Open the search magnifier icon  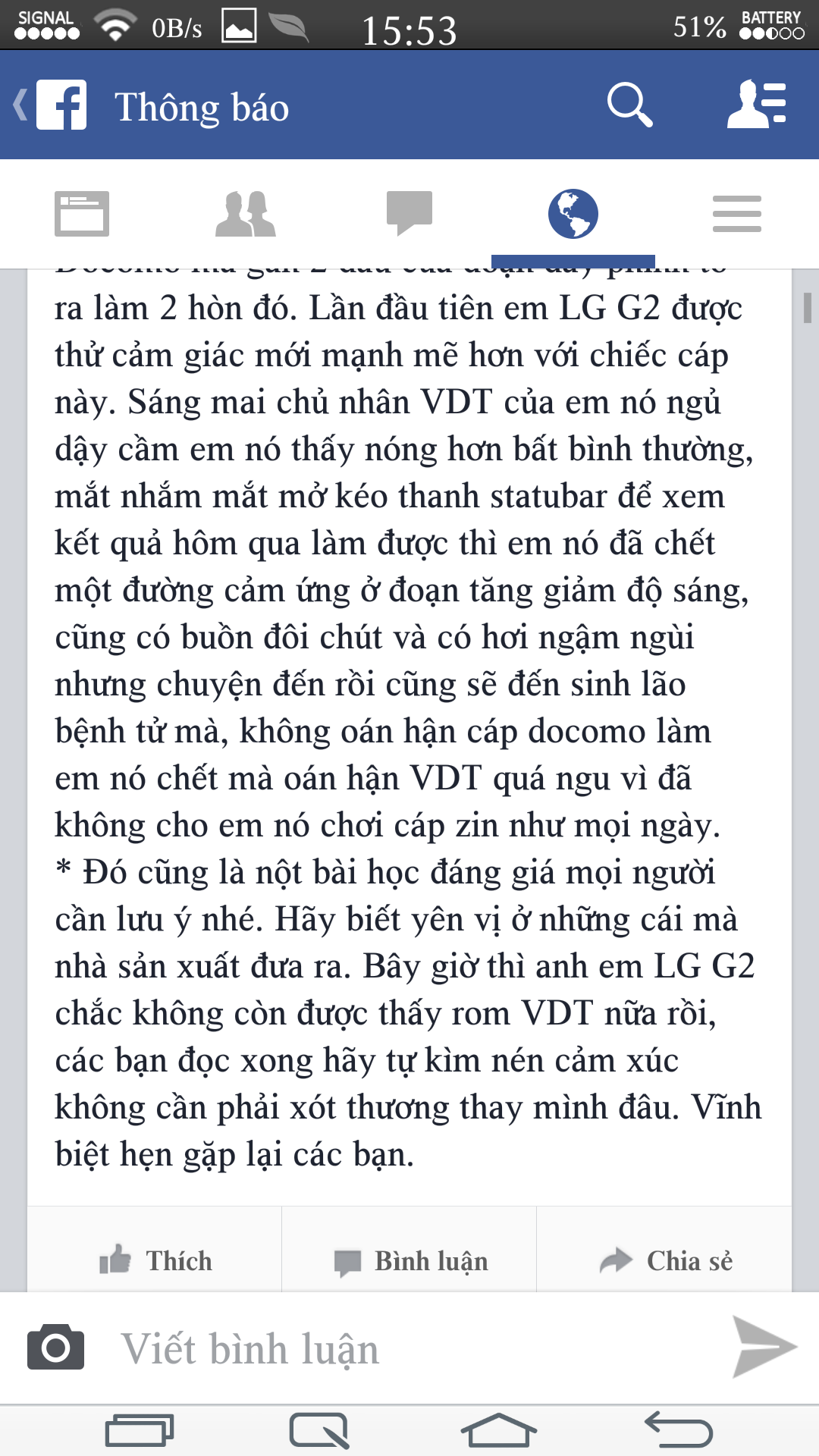coord(629,105)
